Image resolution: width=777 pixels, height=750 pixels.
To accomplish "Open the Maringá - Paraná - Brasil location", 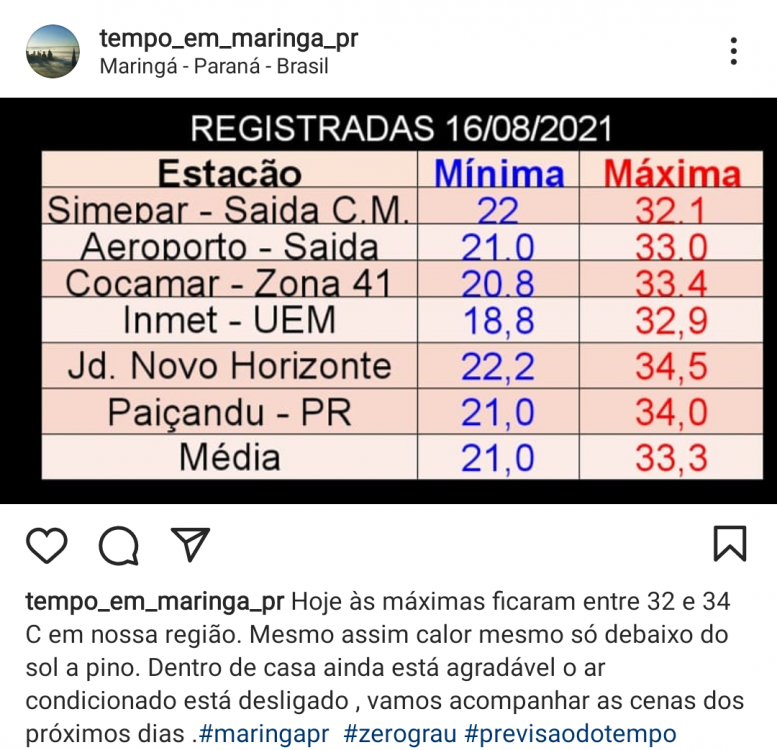I will coord(214,68).
